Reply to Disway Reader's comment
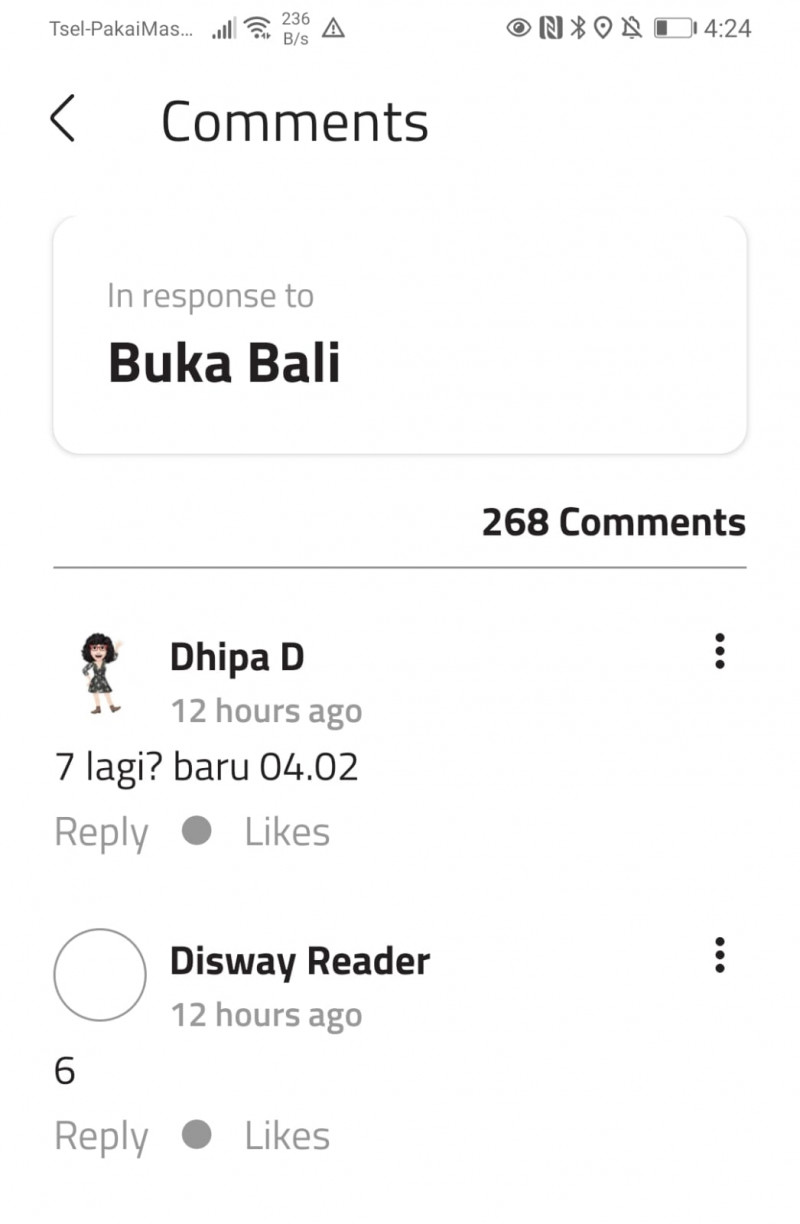The width and height of the screenshot is (800, 1224). pos(101,1136)
